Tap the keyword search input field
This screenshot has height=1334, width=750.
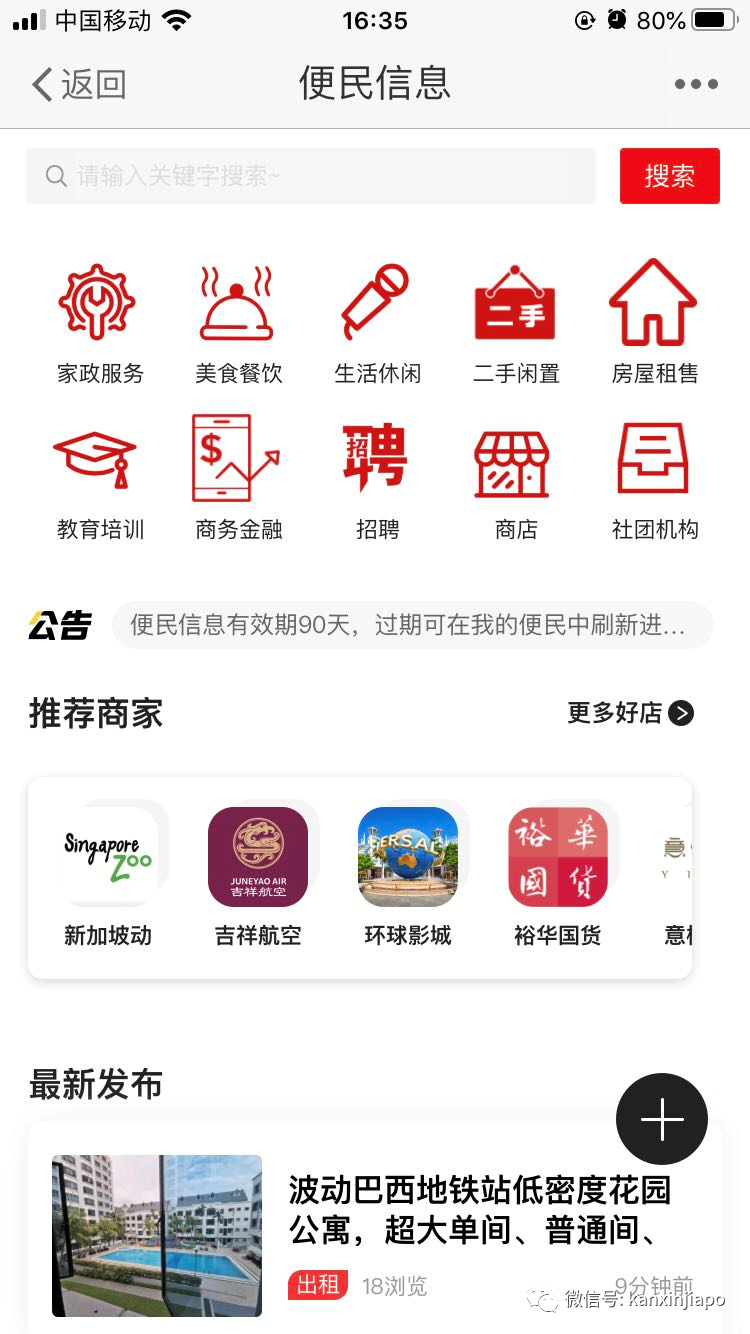point(300,176)
